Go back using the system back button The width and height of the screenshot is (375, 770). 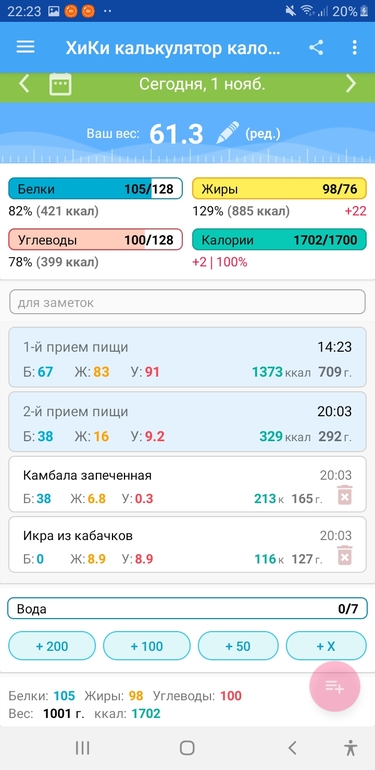click(293, 748)
